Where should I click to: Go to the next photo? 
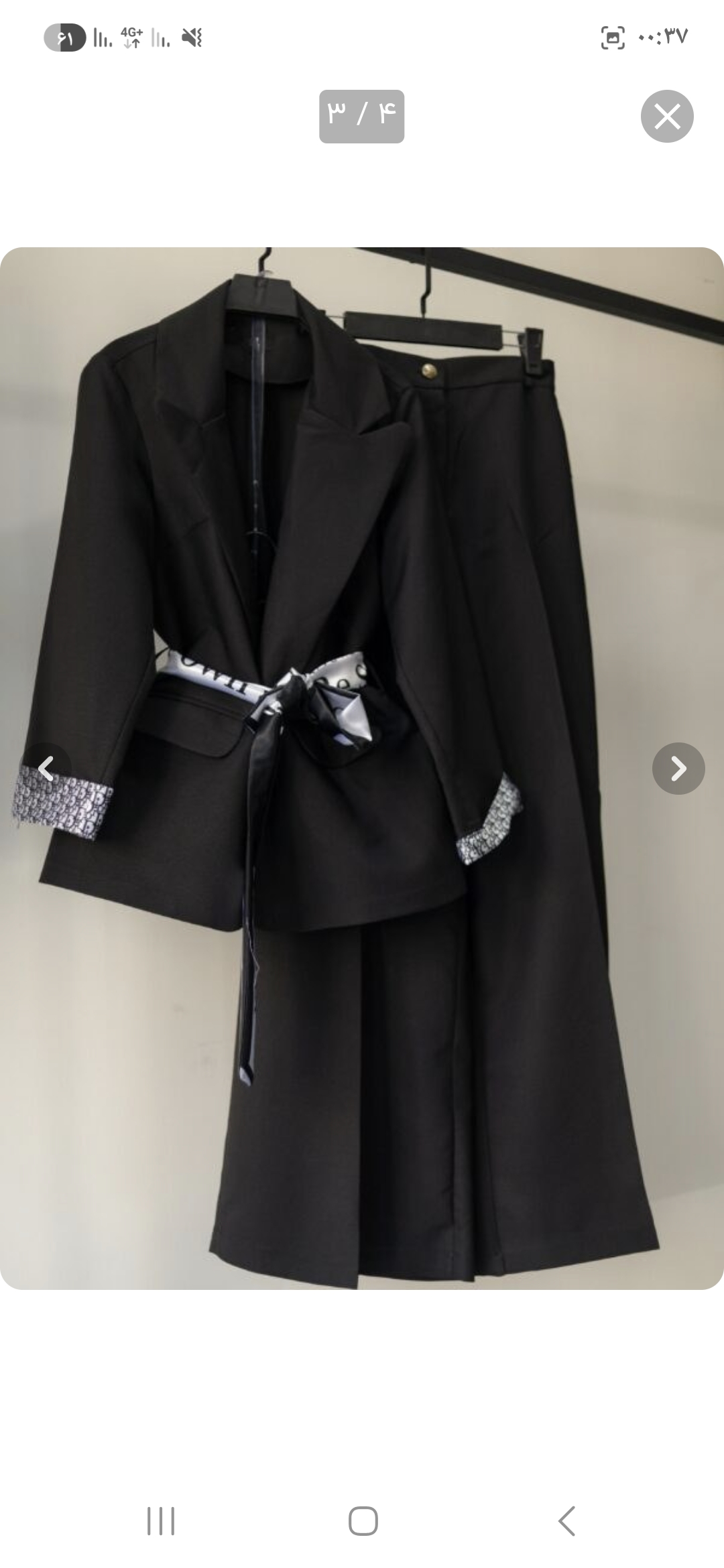coord(678,769)
